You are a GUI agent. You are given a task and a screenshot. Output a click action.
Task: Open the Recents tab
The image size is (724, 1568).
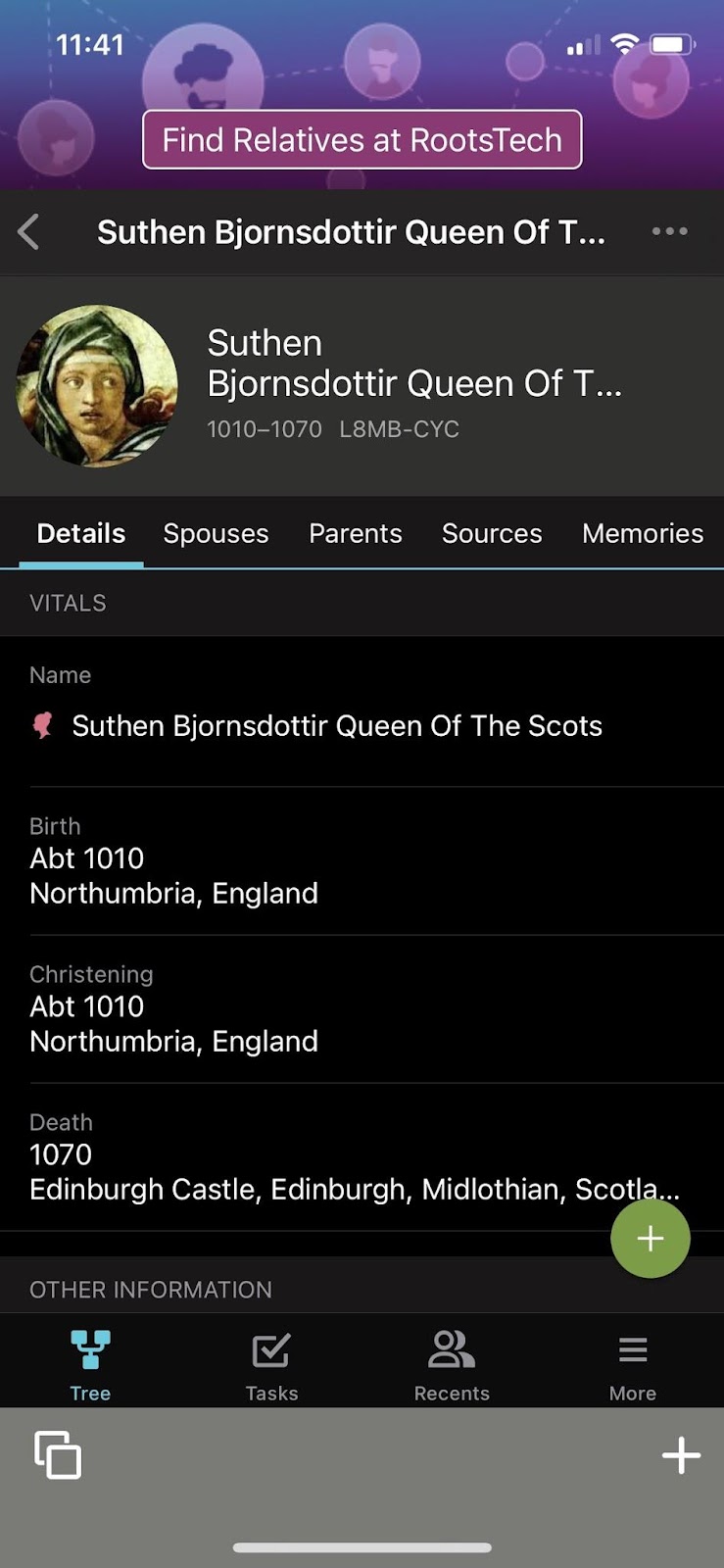click(x=452, y=1364)
